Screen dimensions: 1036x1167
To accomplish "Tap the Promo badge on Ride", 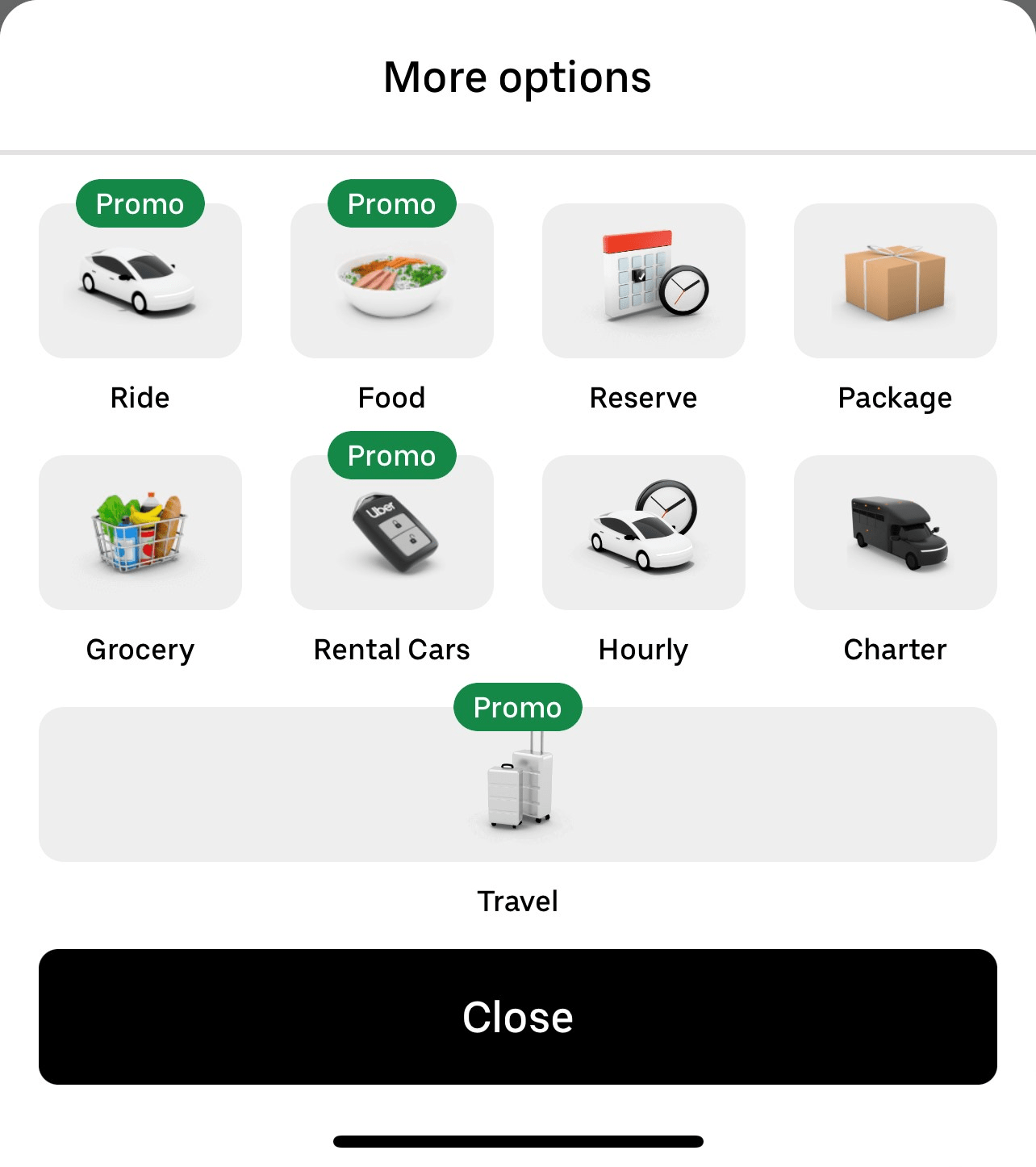I will (x=140, y=203).
